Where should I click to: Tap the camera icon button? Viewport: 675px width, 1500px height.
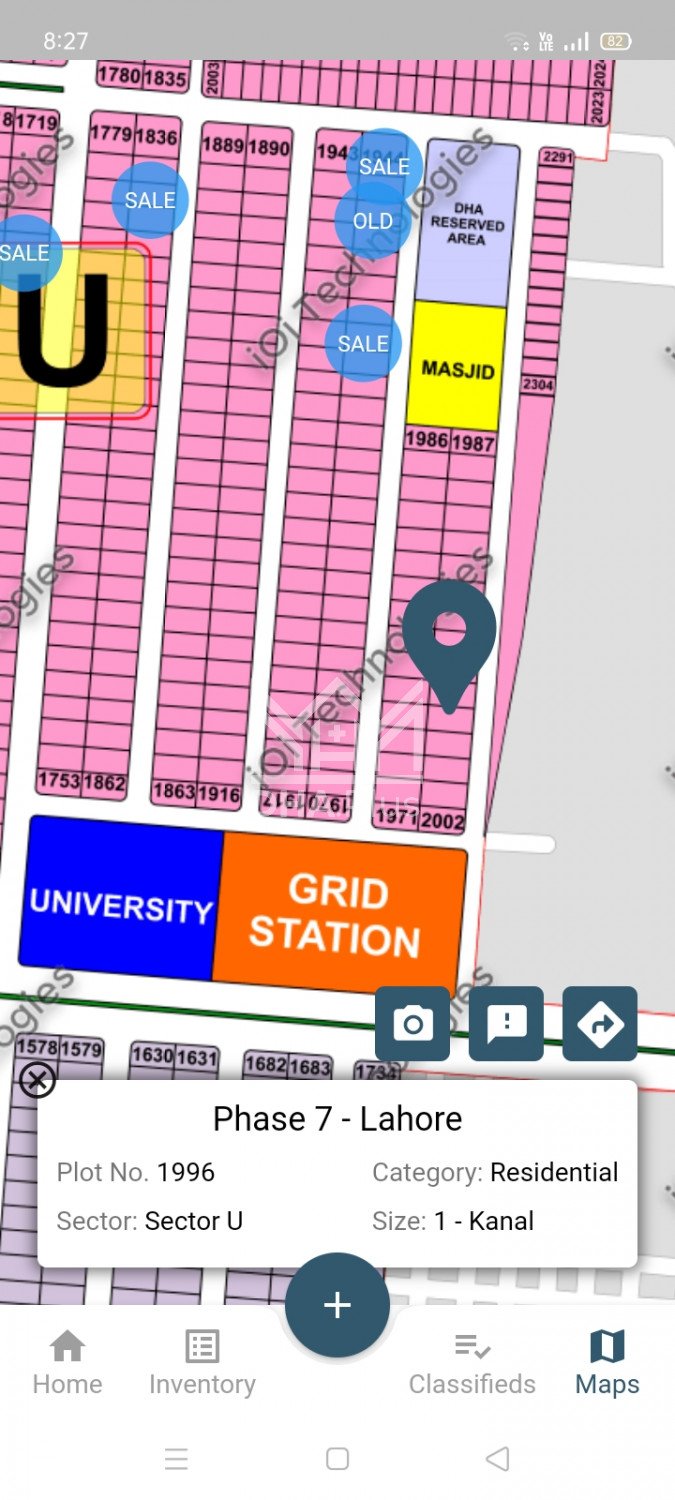click(412, 1023)
